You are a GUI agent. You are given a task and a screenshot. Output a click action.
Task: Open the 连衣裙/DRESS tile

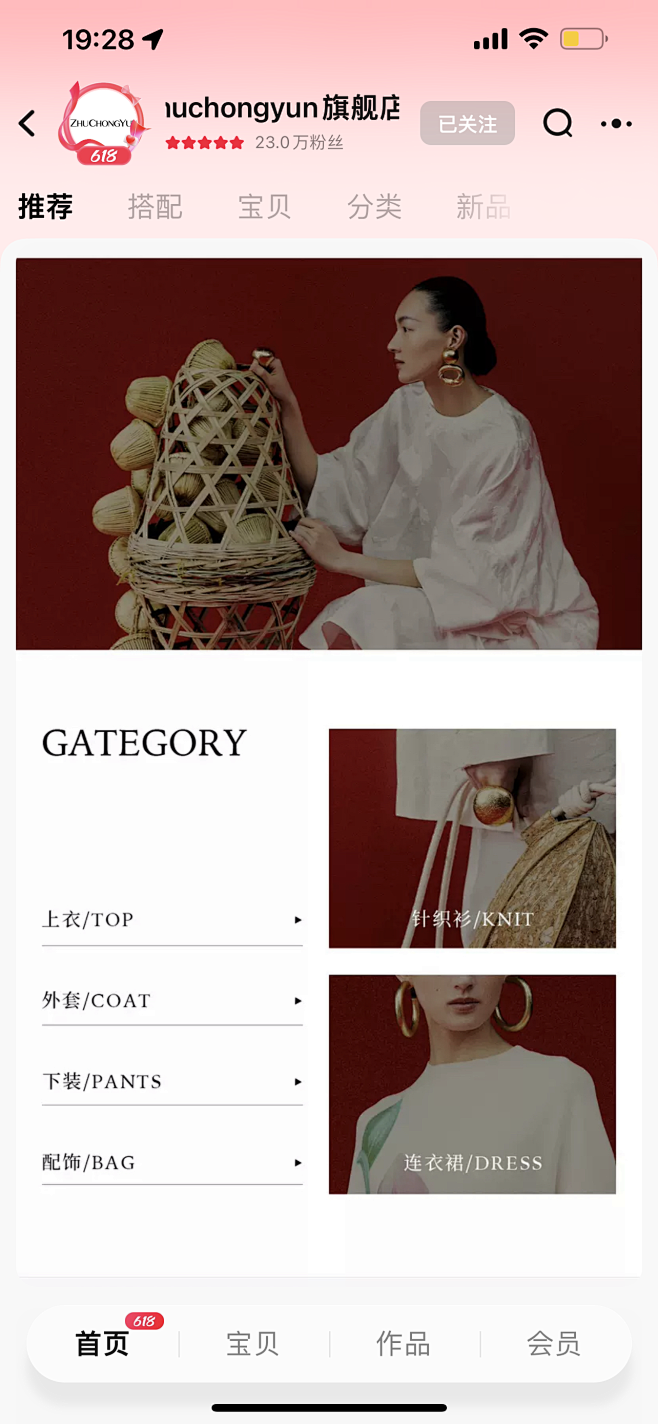click(472, 1084)
